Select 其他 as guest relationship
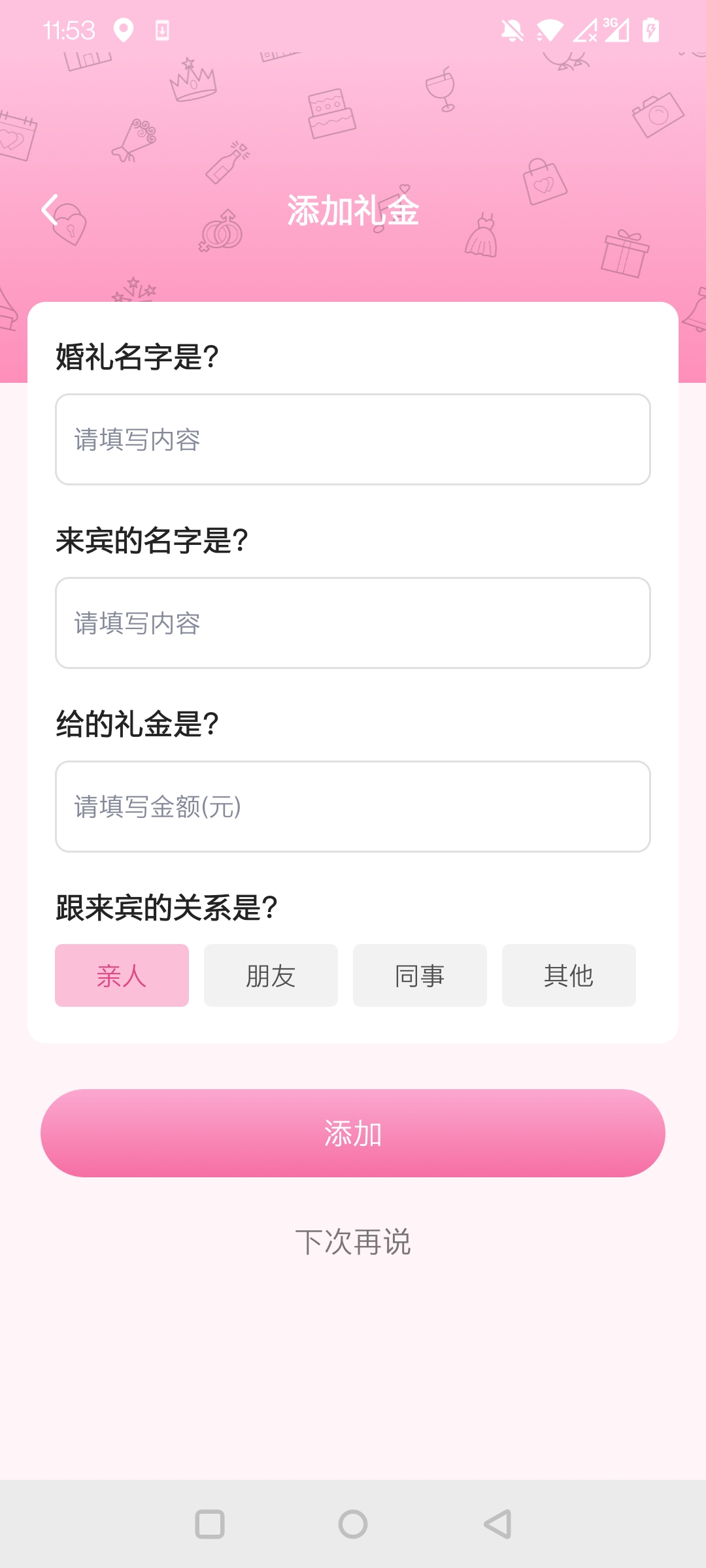The height and width of the screenshot is (1568, 706). 569,975
